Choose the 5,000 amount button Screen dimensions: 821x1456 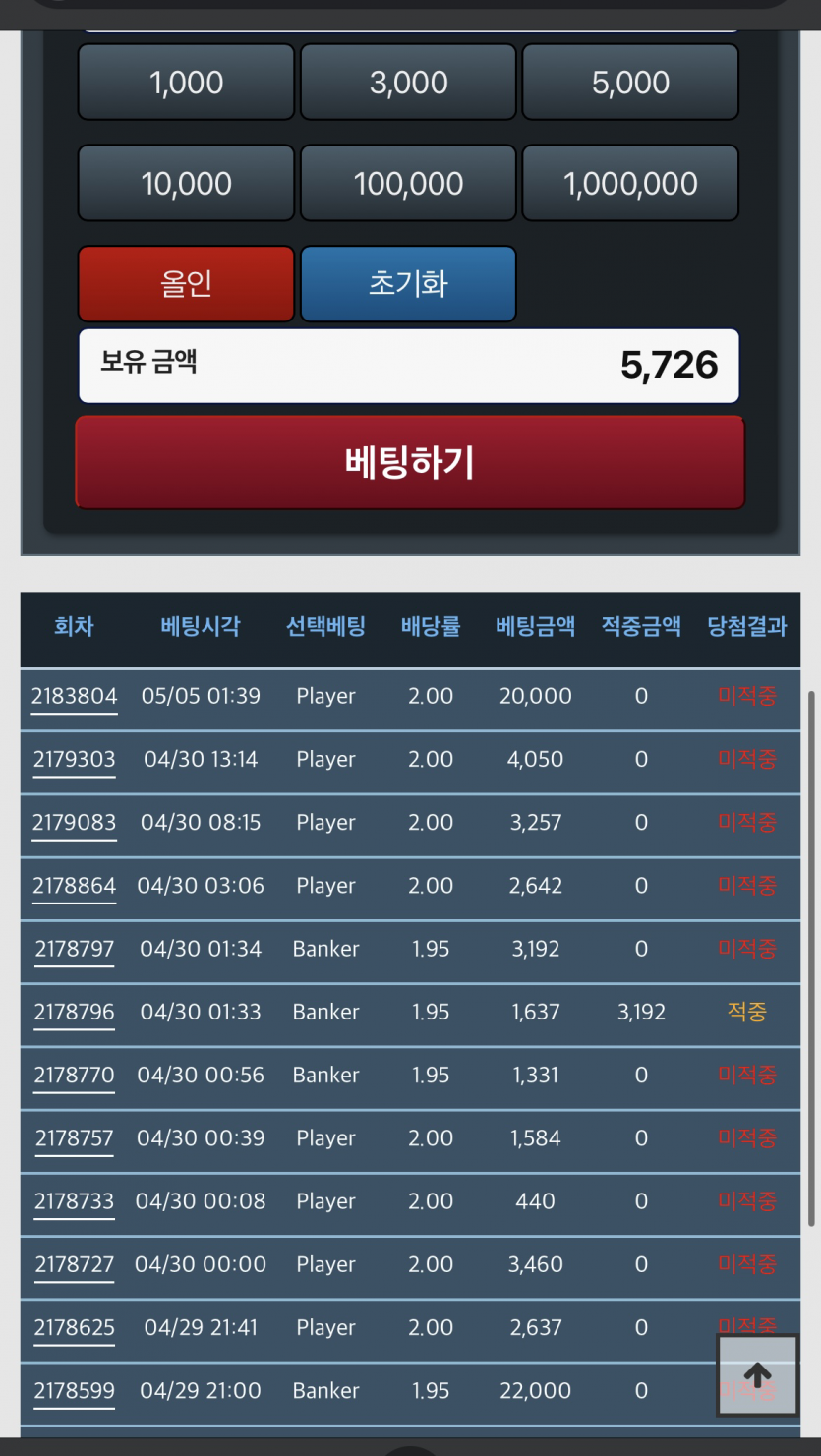pyautogui.click(x=630, y=83)
